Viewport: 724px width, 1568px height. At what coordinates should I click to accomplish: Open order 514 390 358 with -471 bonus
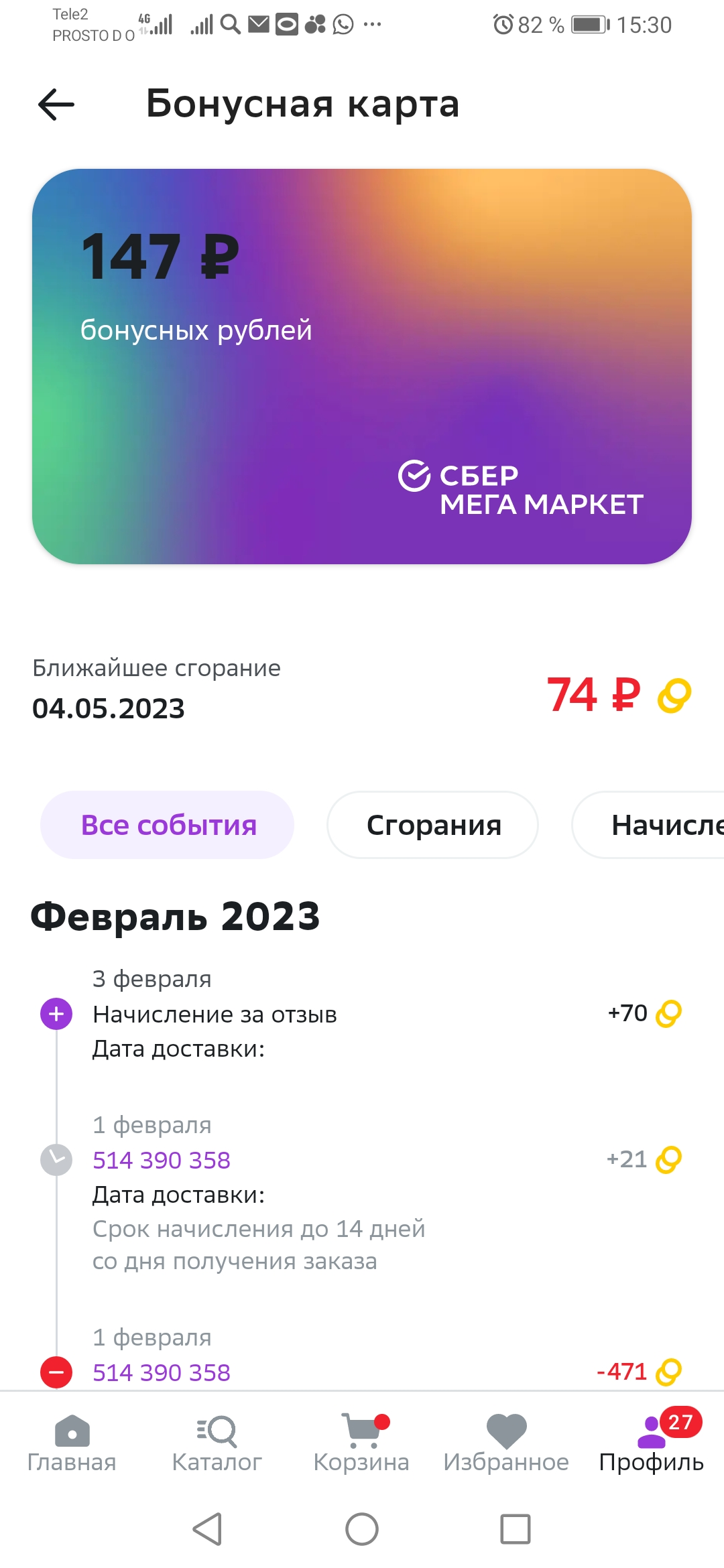[162, 1372]
